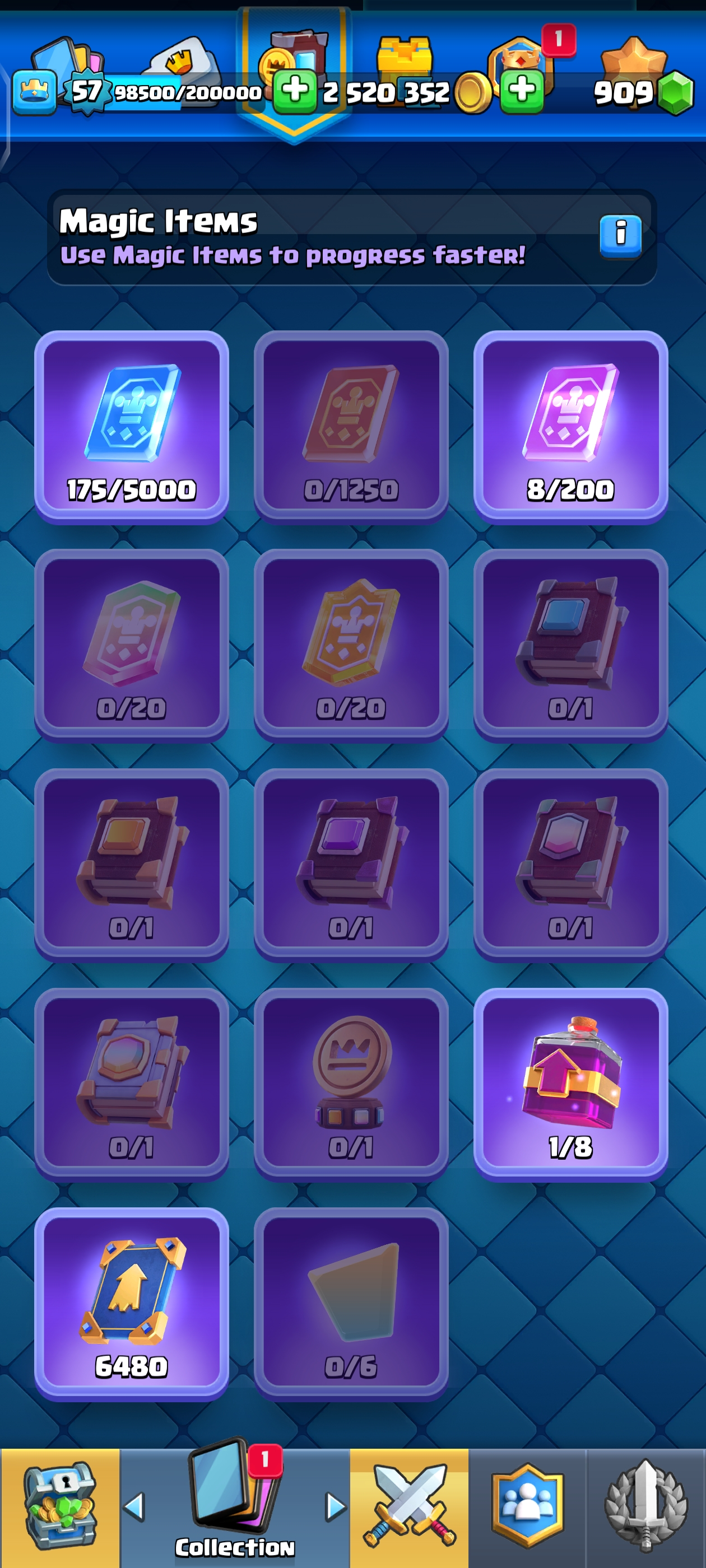
Task: Tap the green plus beside 909 gems
Action: coord(522,91)
